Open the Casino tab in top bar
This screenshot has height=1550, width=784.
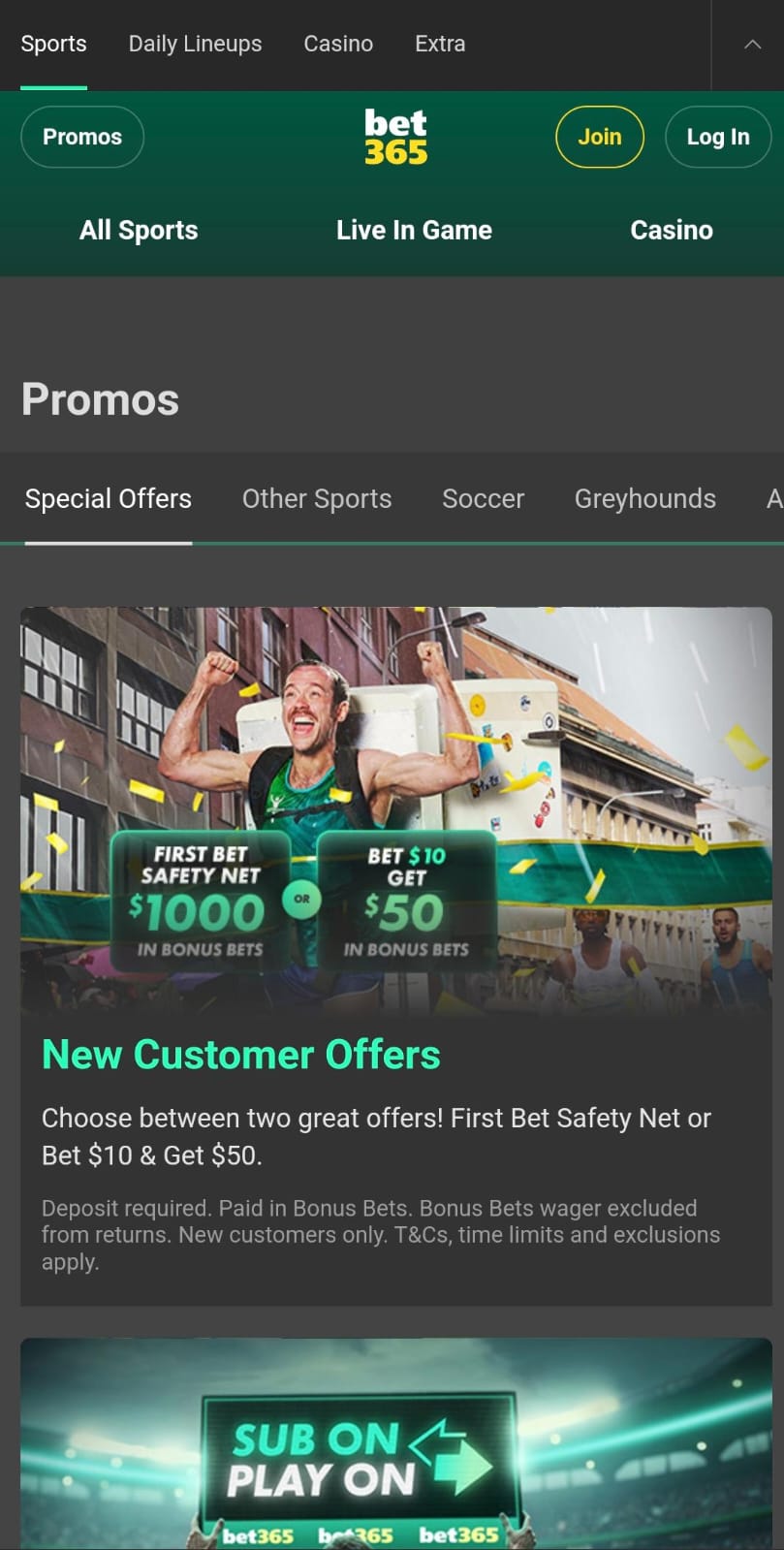coord(338,44)
